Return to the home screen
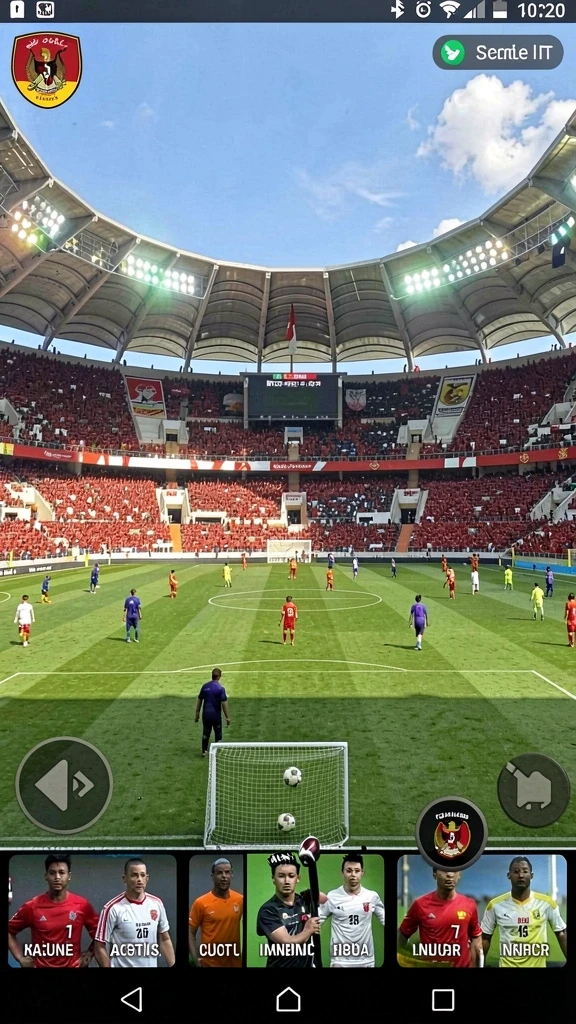Image resolution: width=576 pixels, height=1024 pixels. coord(288,999)
